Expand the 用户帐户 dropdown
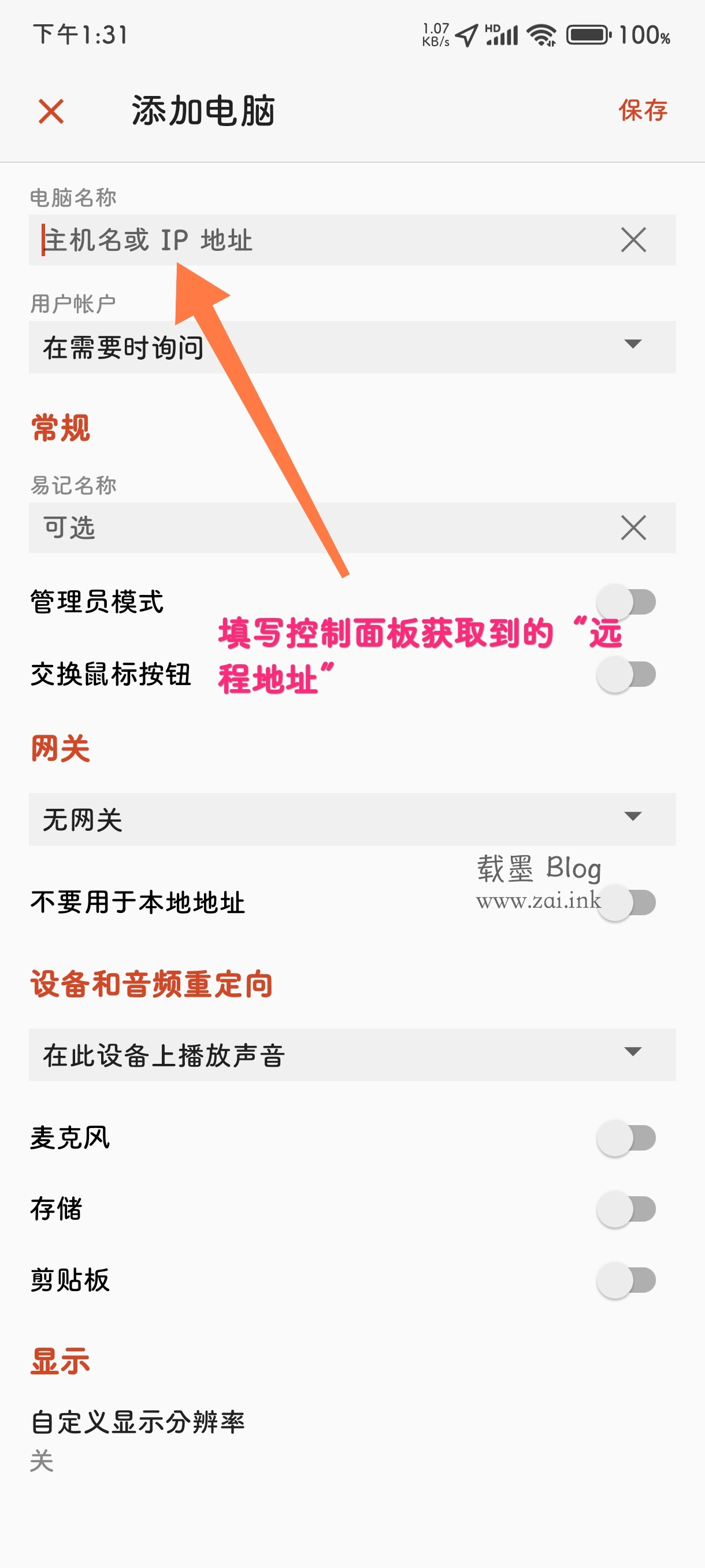Viewport: 705px width, 1568px height. point(351,347)
